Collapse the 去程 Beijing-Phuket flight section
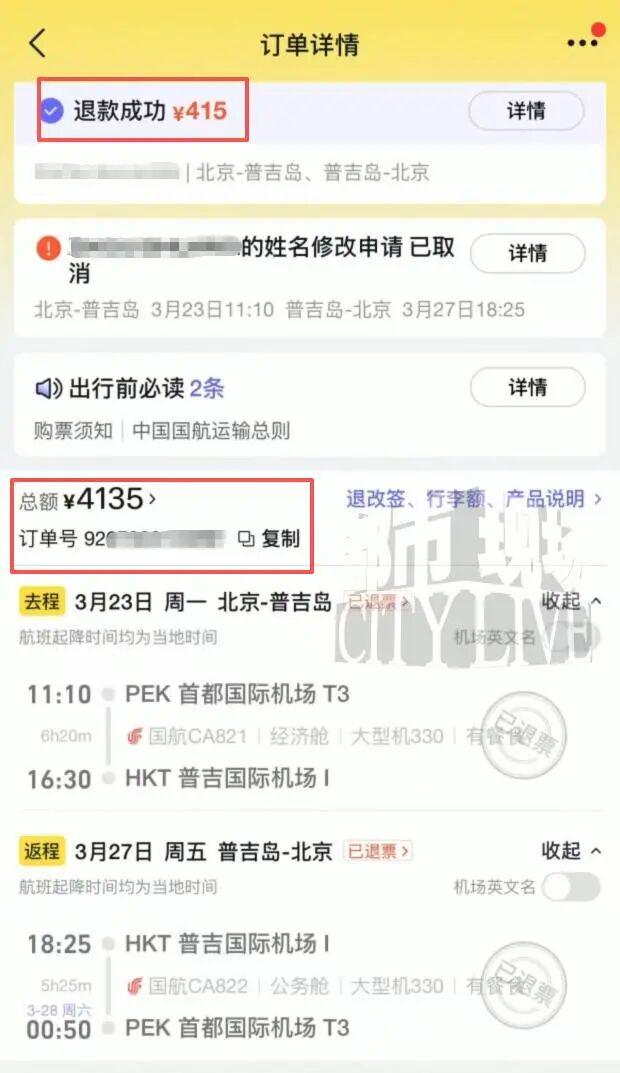Screen dimensions: 620x1073 572,602
